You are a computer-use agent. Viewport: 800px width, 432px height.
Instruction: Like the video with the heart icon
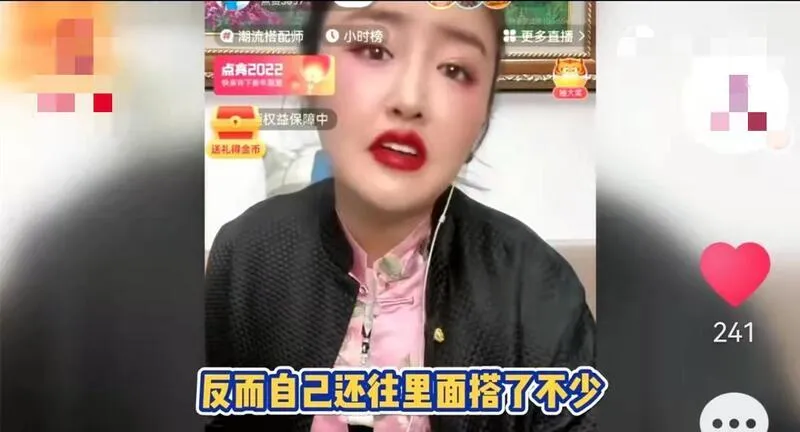(734, 274)
